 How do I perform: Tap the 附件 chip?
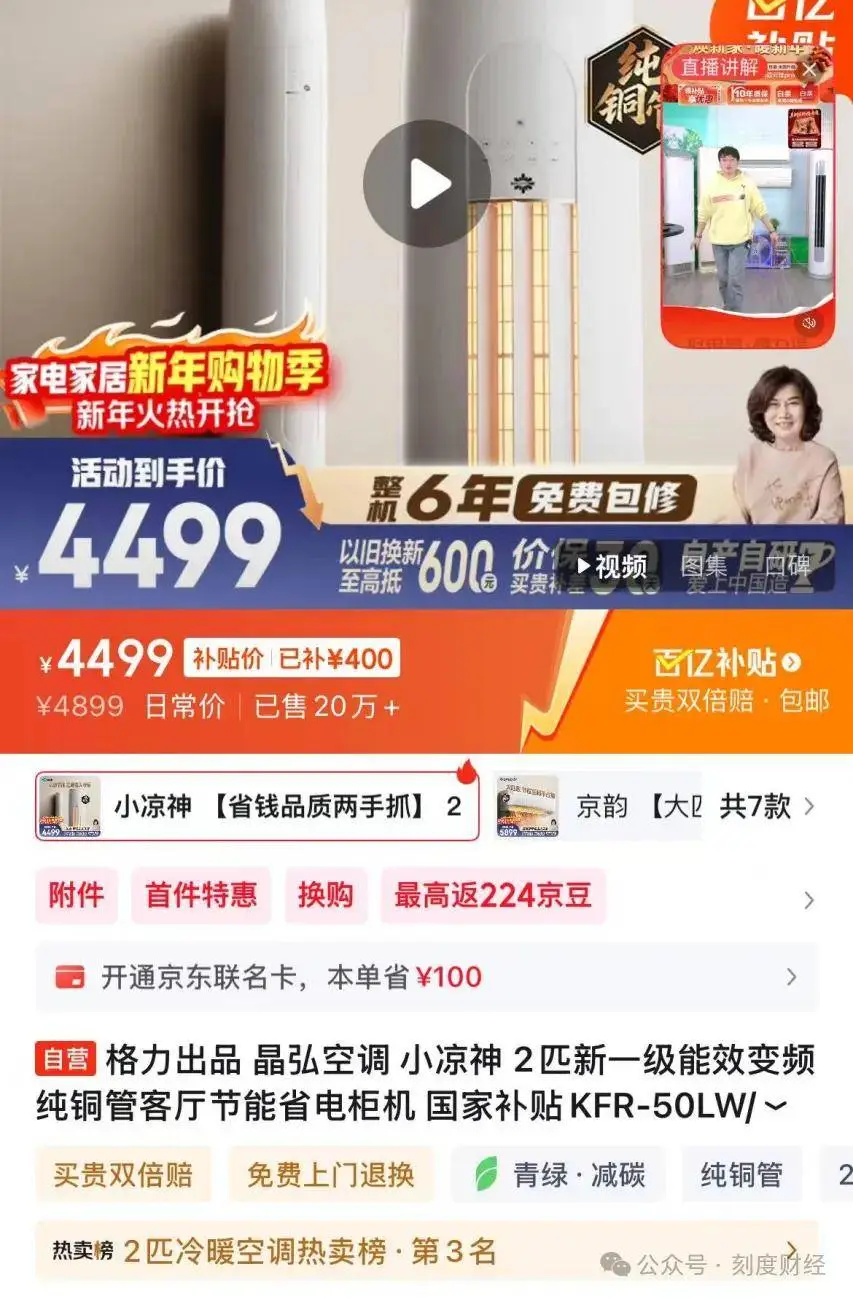pyautogui.click(x=76, y=895)
